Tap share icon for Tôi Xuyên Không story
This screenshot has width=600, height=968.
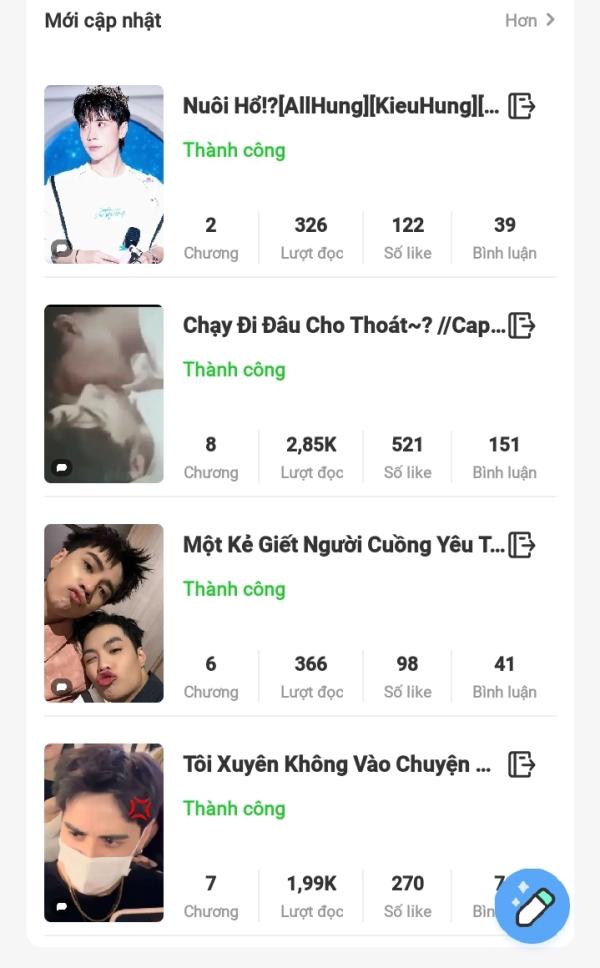pyautogui.click(x=521, y=765)
